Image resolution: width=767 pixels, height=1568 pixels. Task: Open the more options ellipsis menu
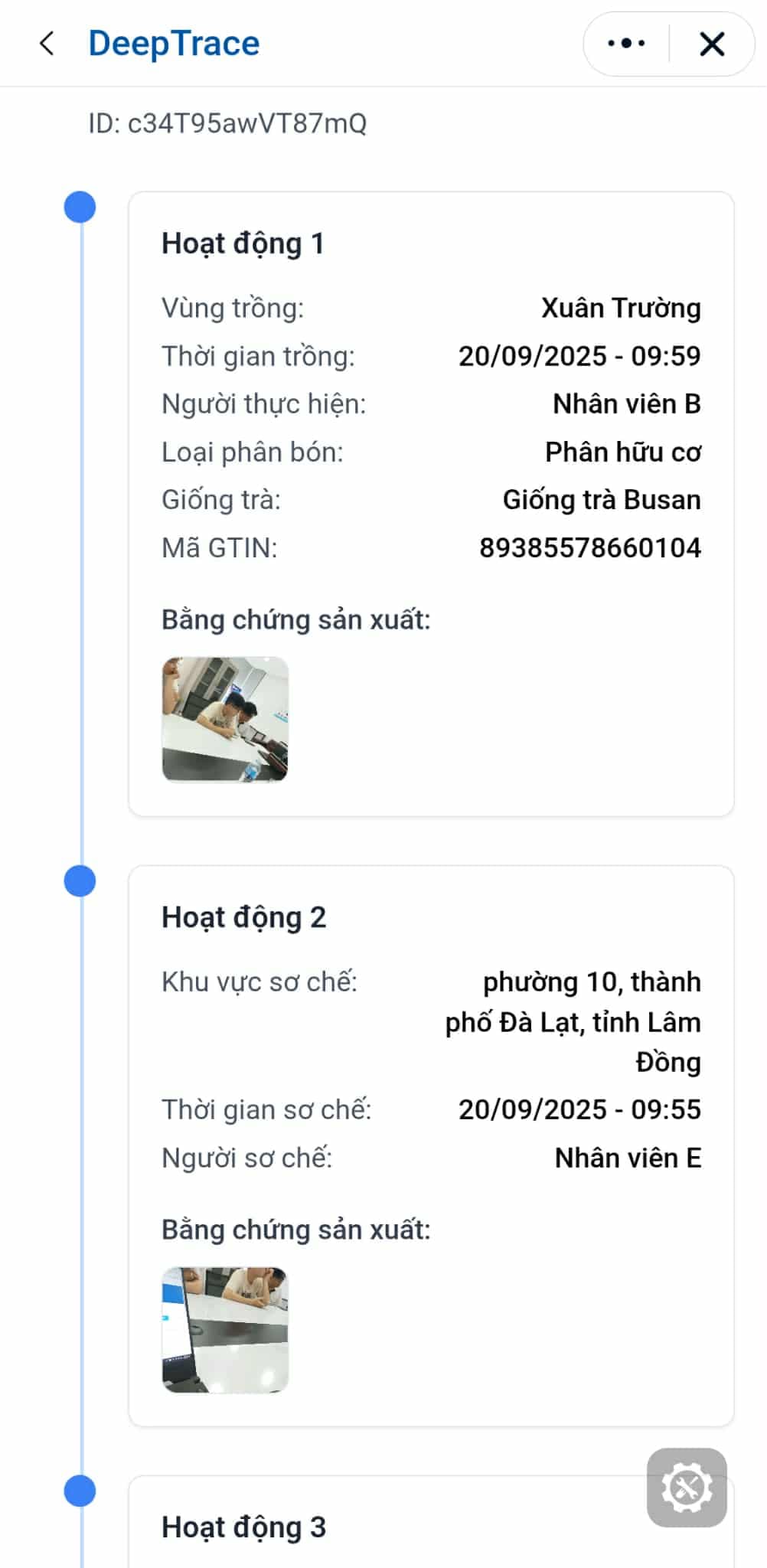625,44
